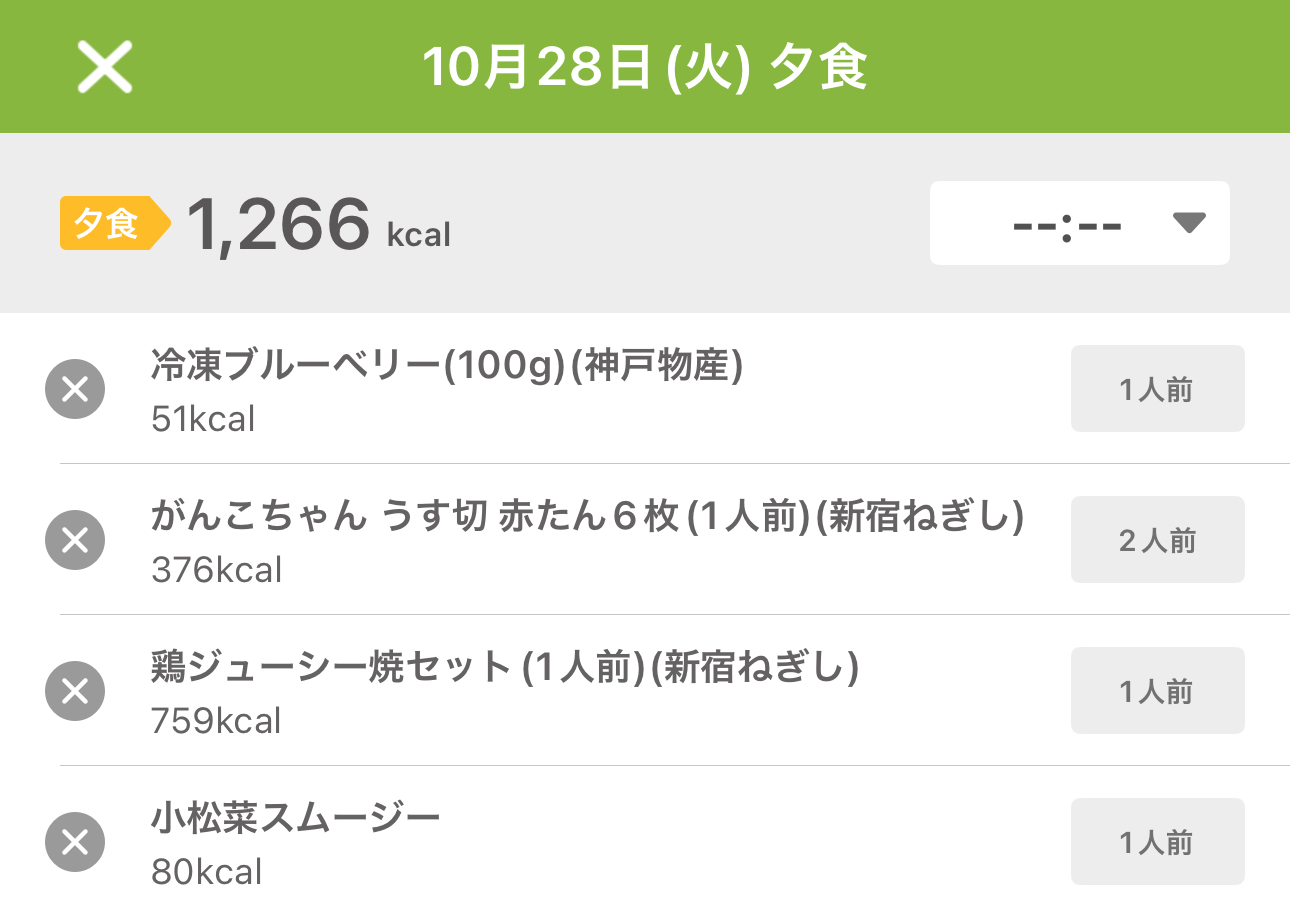The height and width of the screenshot is (909, 1290).
Task: Open 鶏ジューシー焼セット item details
Action: (505, 690)
